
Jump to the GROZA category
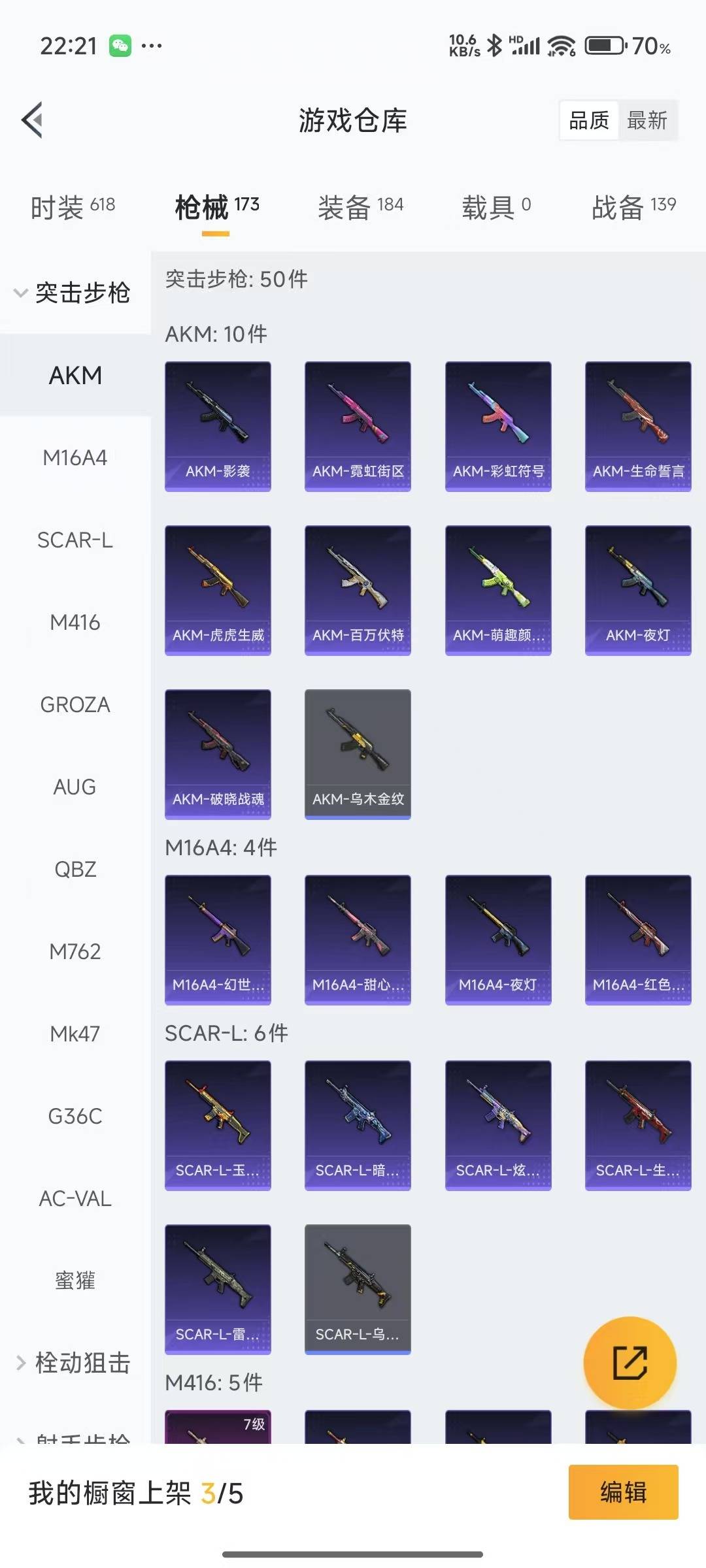point(75,705)
